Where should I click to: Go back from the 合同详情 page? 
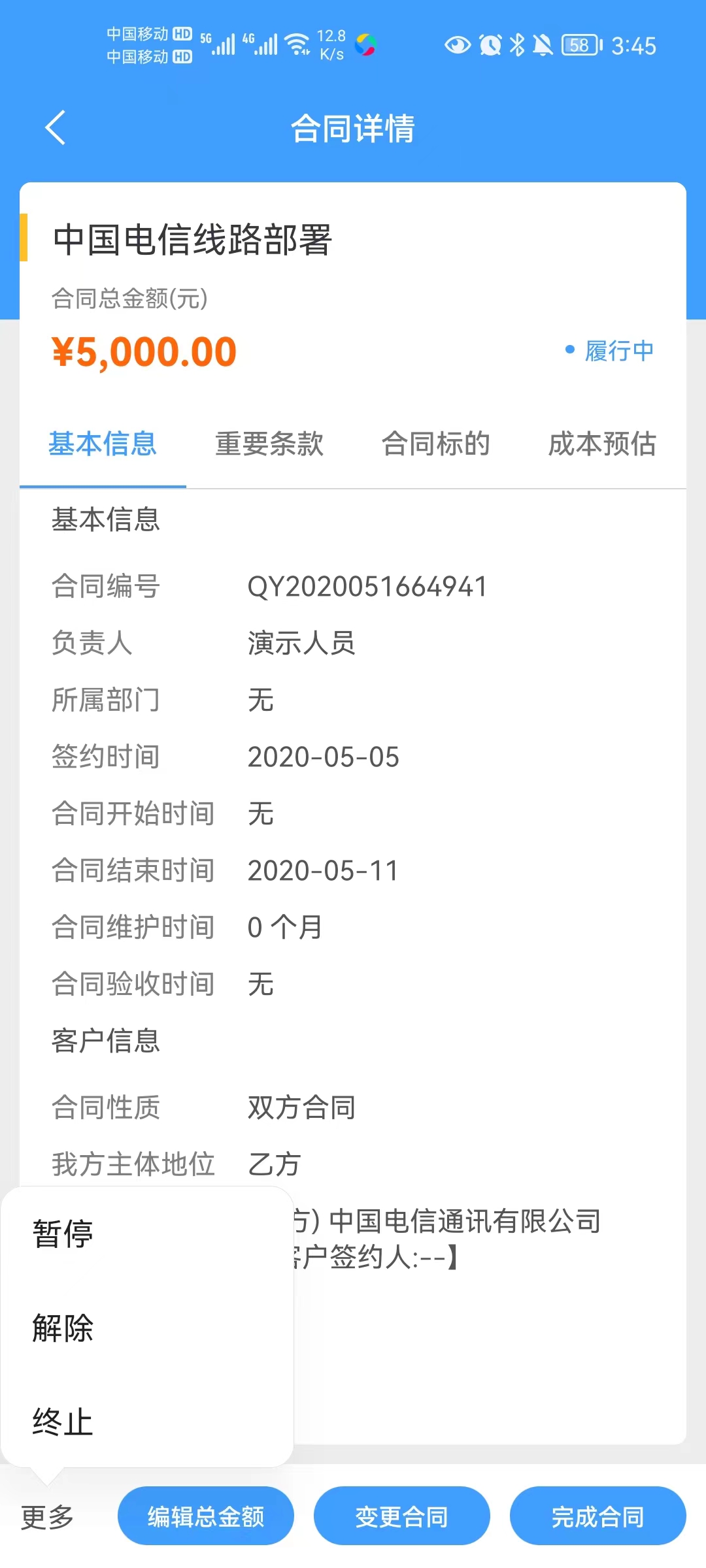(56, 127)
